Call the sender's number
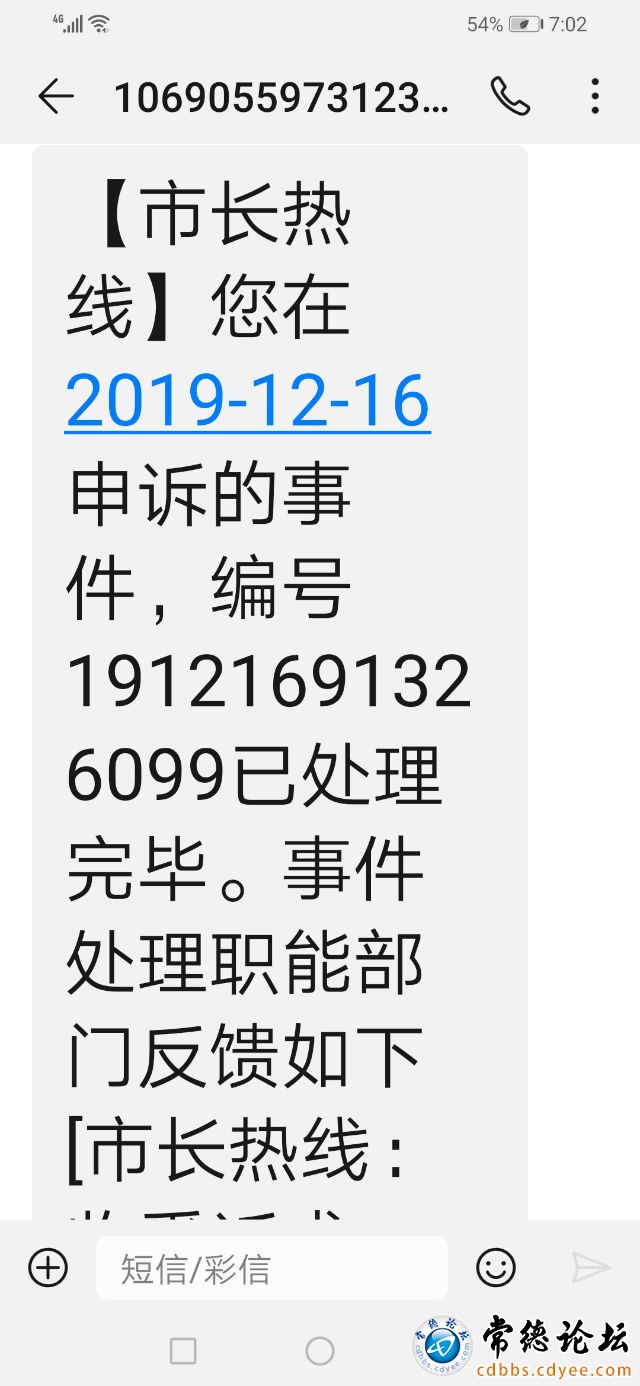 tap(510, 96)
